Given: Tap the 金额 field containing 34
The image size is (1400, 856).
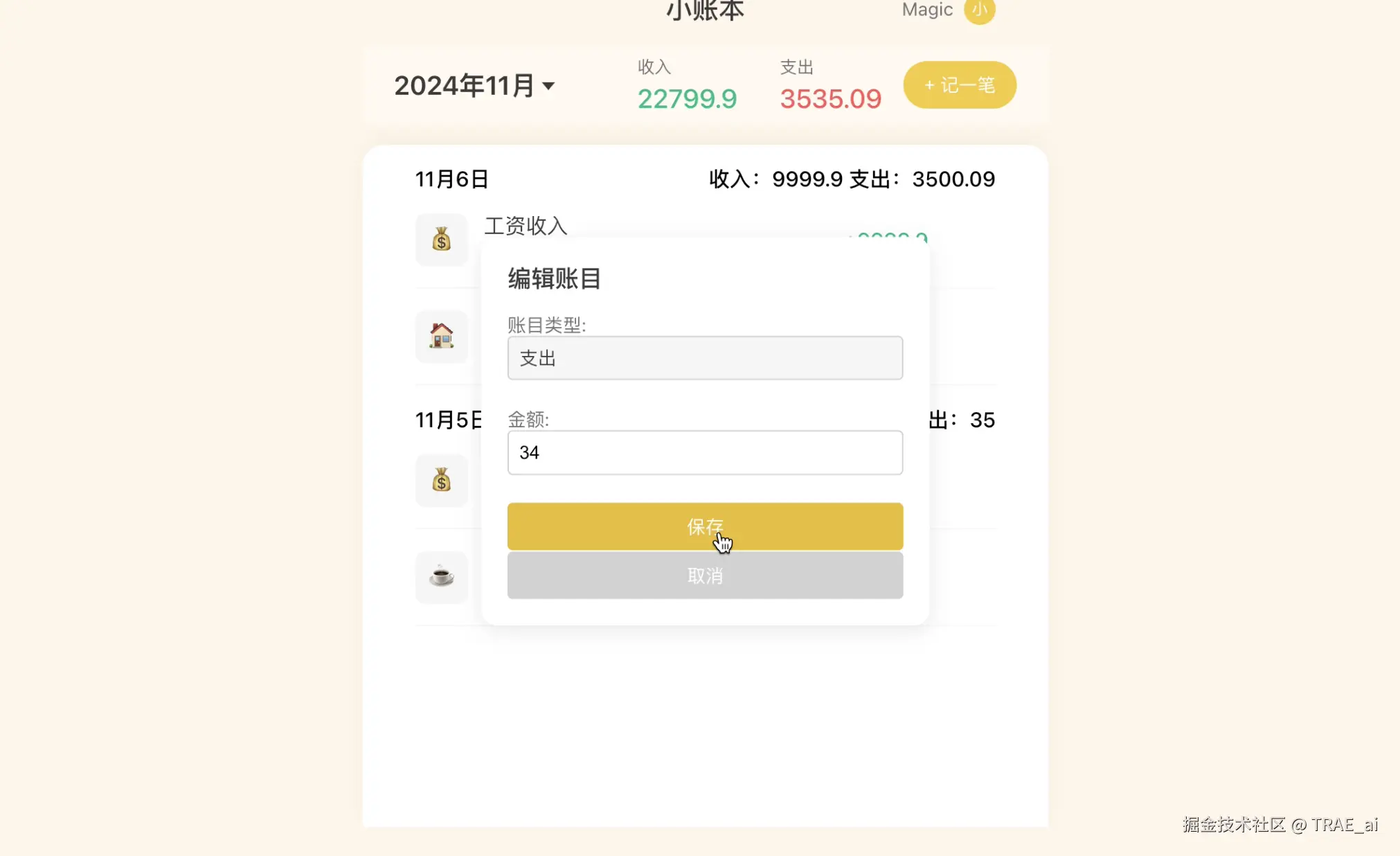Looking at the screenshot, I should tap(704, 452).
